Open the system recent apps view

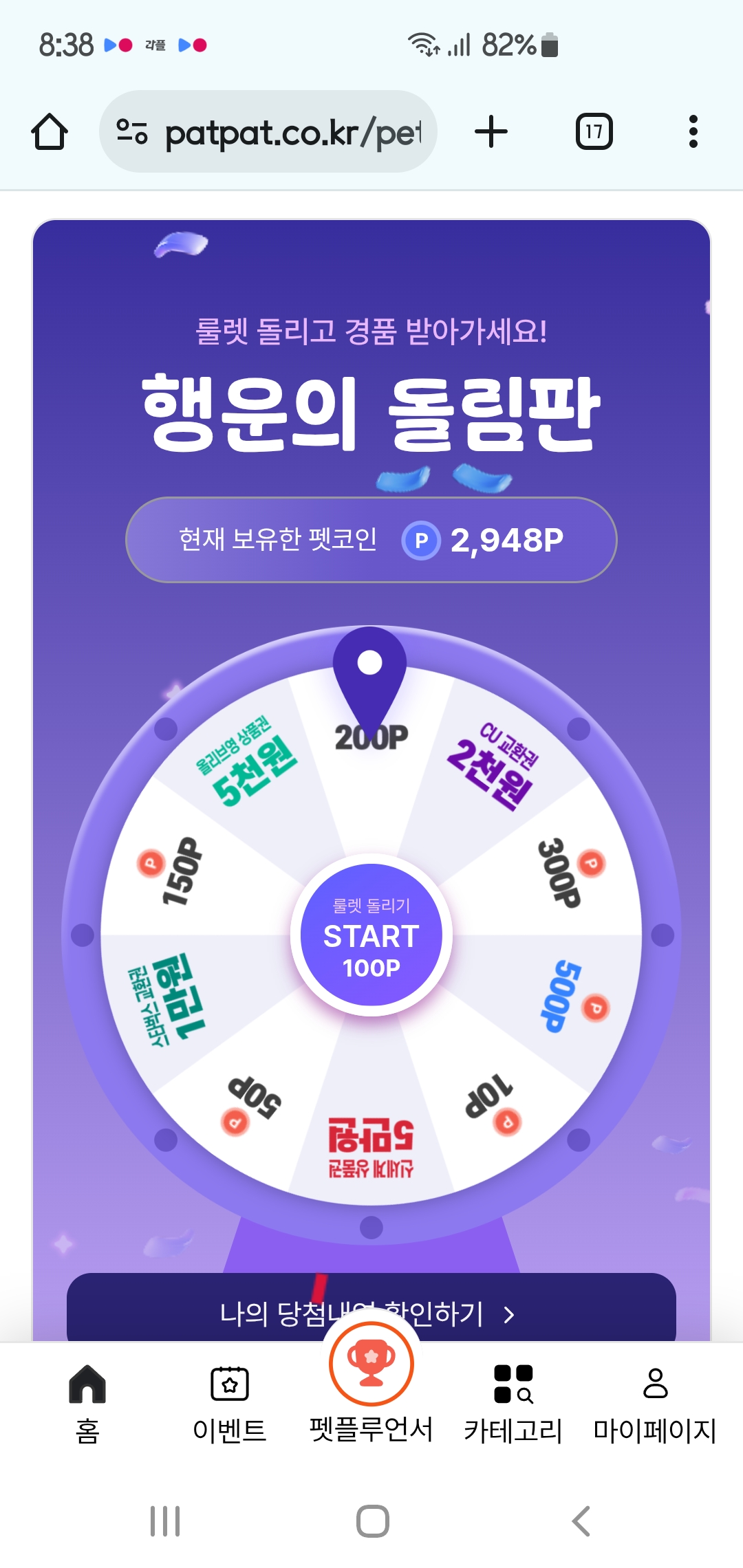pyautogui.click(x=165, y=1521)
